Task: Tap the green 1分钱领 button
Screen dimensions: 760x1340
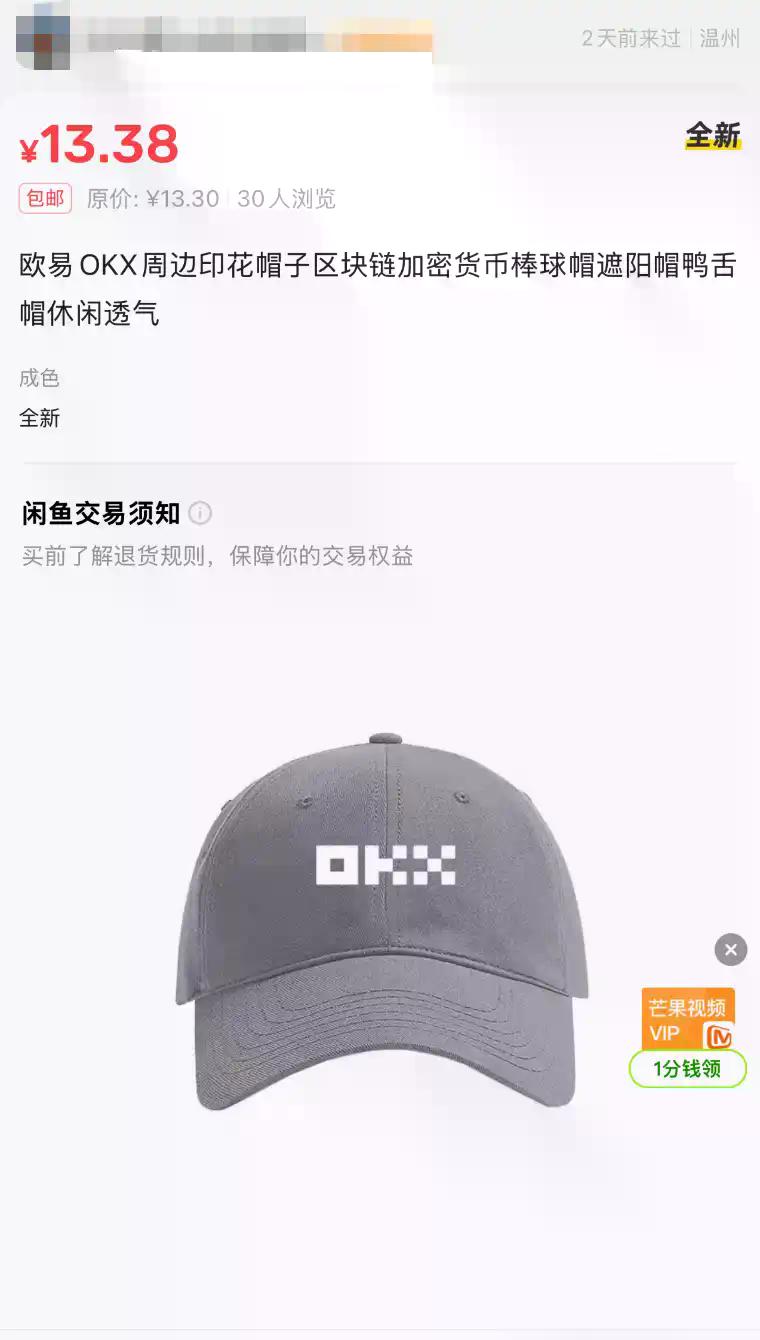Action: pyautogui.click(x=688, y=1068)
